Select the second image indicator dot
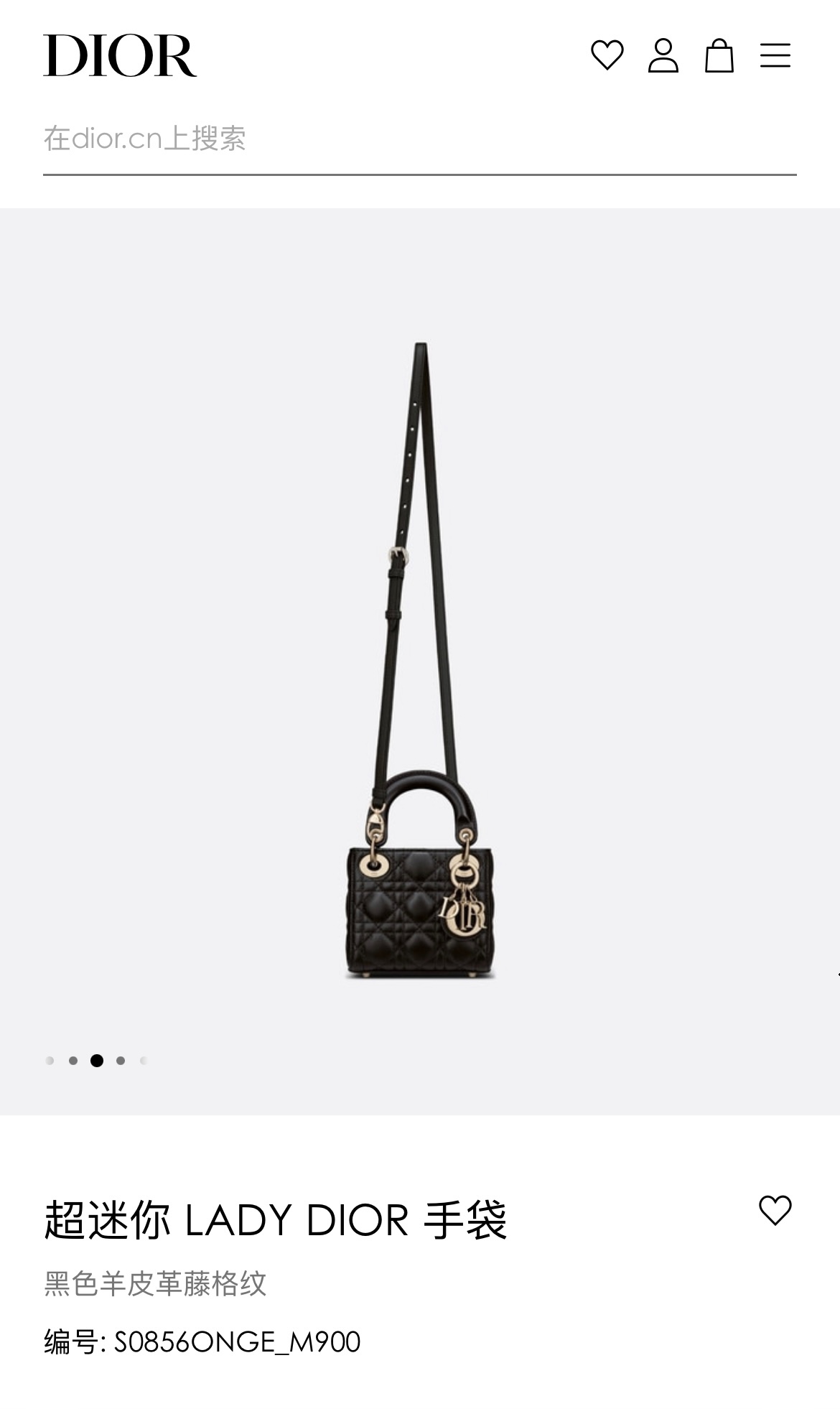Viewport: 840px width, 1409px height. click(73, 1061)
